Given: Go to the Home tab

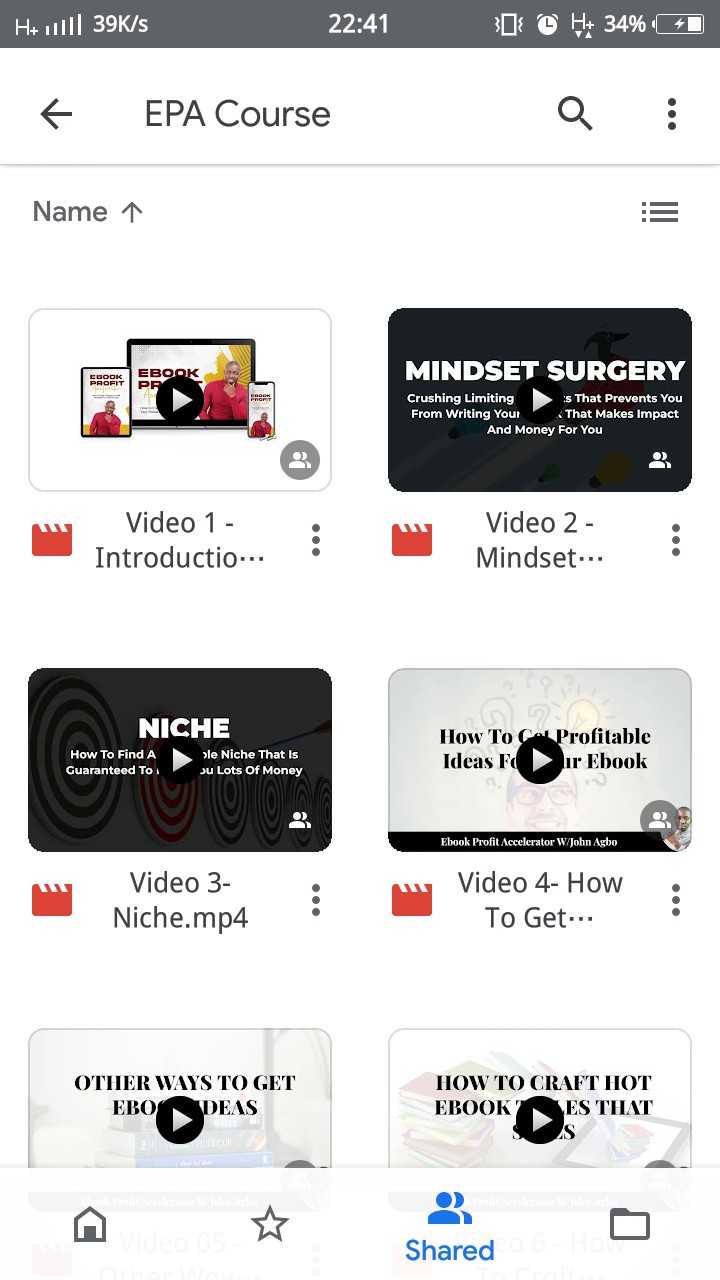Looking at the screenshot, I should 90,1224.
